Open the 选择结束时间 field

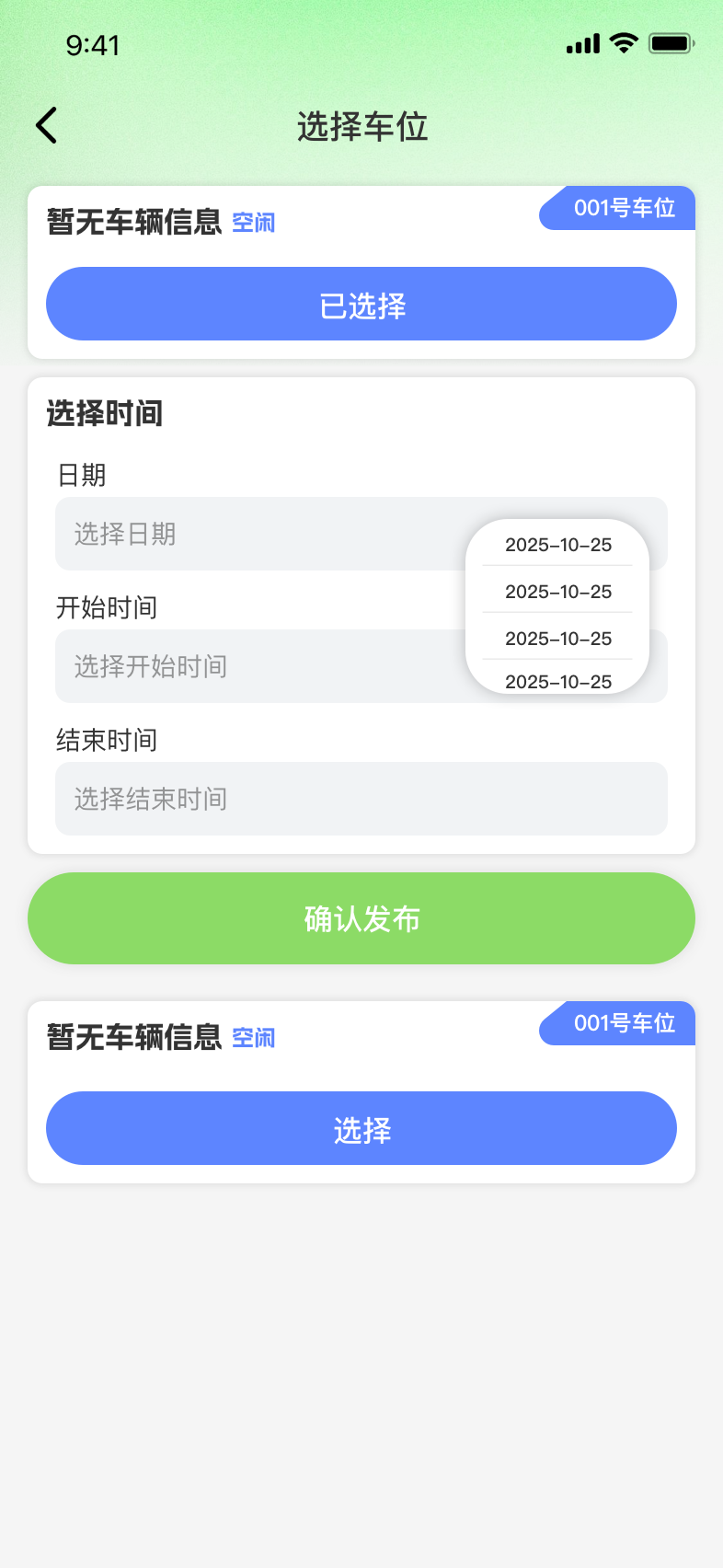[x=361, y=799]
